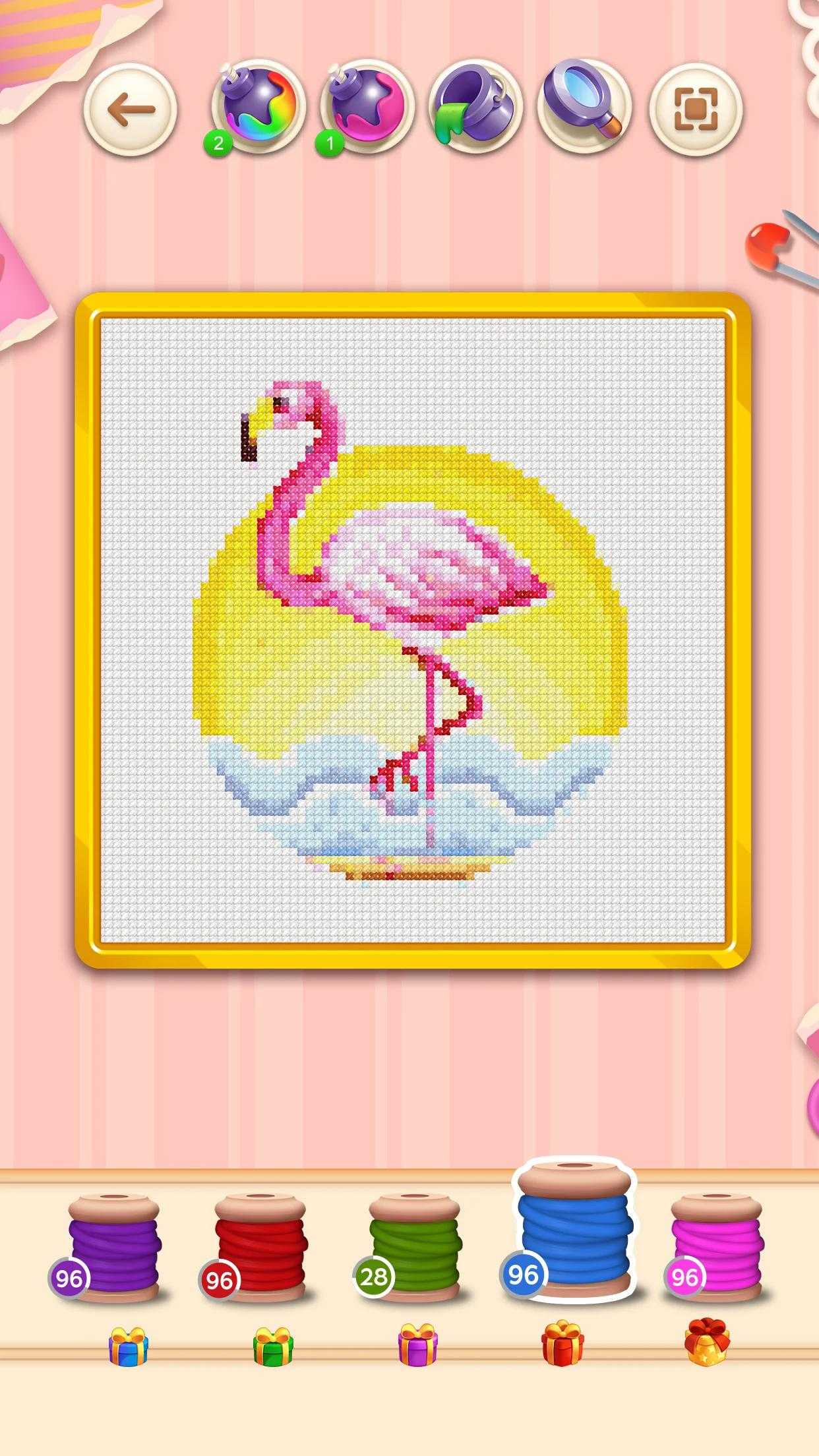This screenshot has width=819, height=1456.
Task: Tap the fit-to-screen frame button
Action: tap(696, 109)
